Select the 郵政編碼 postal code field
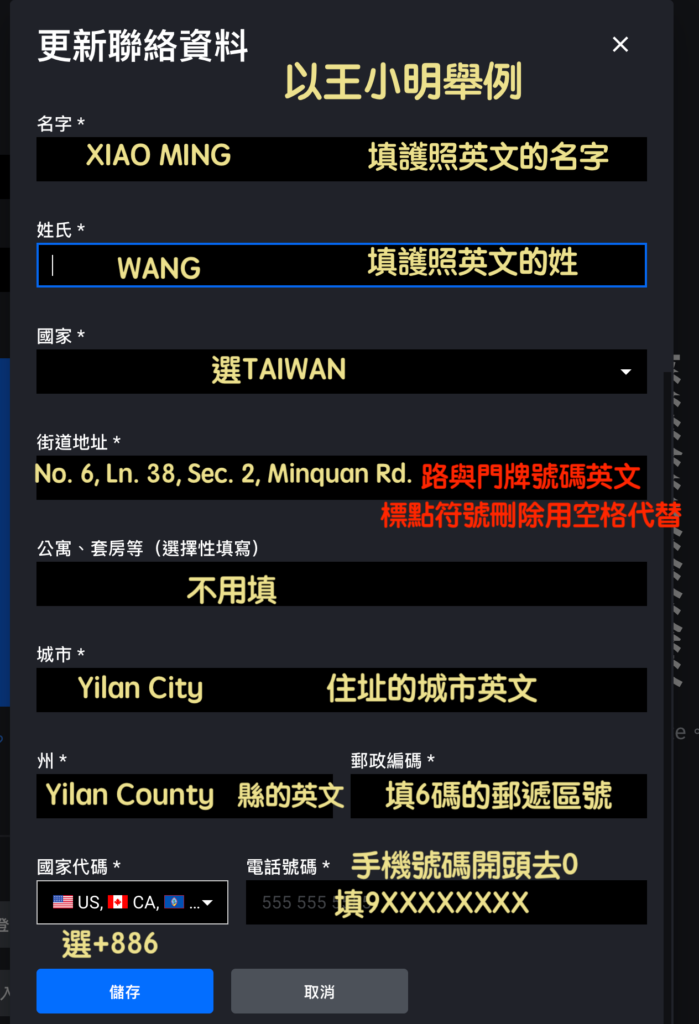699x1024 pixels. coord(498,796)
